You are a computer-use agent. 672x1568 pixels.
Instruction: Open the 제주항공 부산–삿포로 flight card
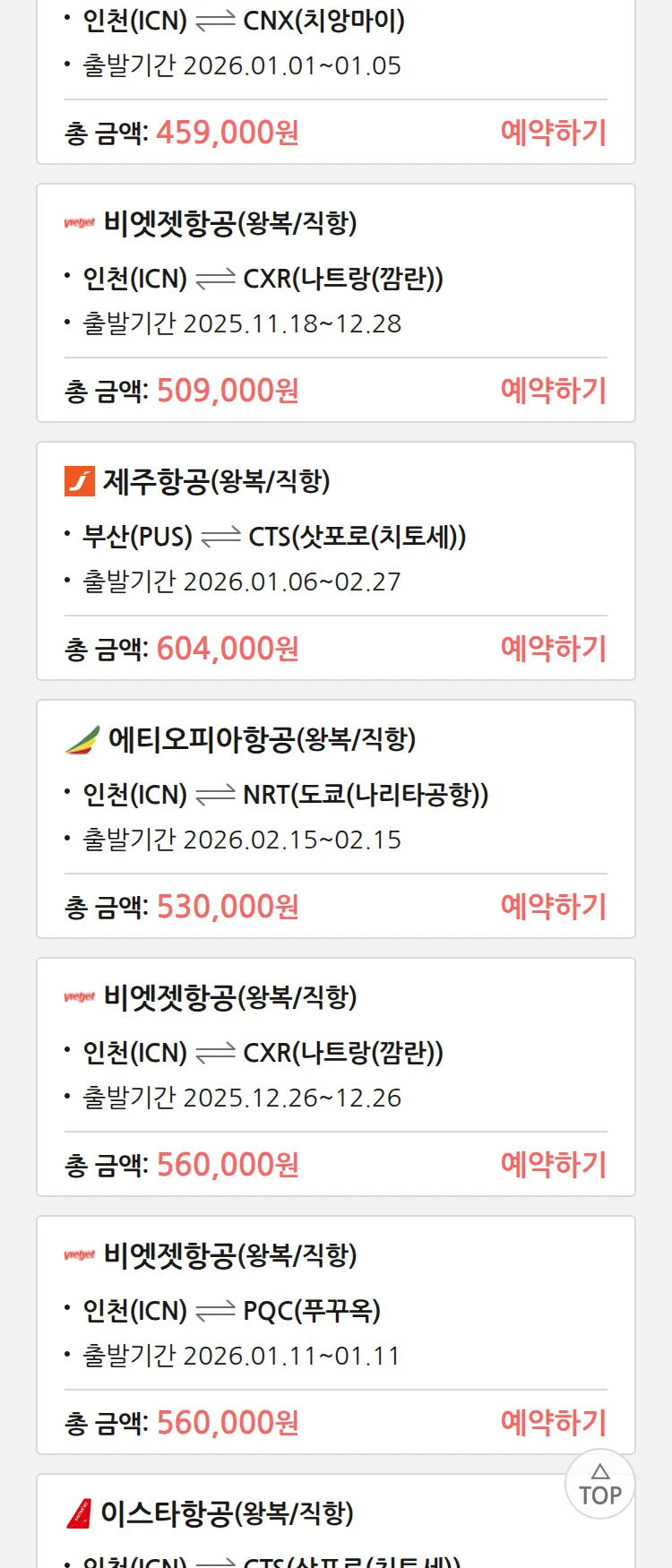(x=335, y=536)
